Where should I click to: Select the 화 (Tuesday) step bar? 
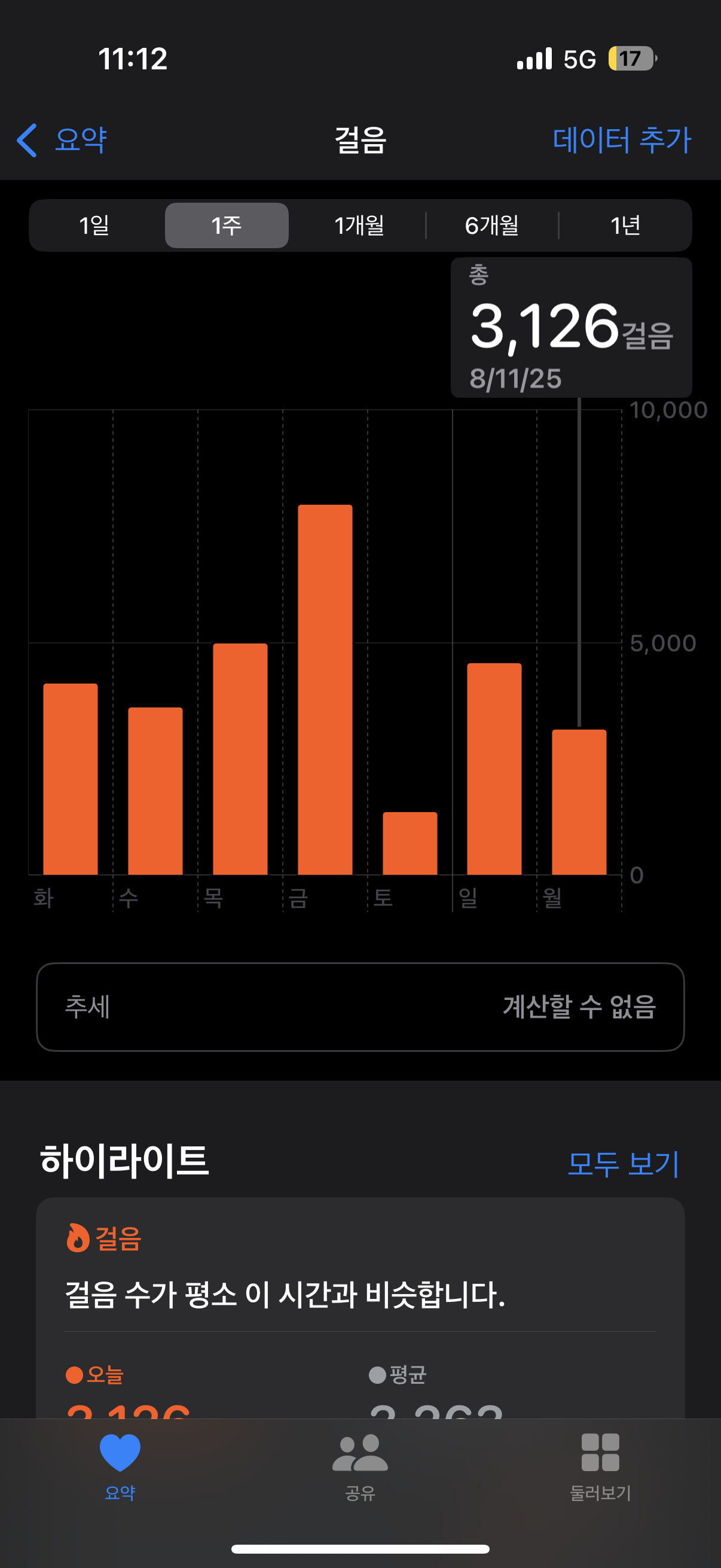[x=71, y=779]
